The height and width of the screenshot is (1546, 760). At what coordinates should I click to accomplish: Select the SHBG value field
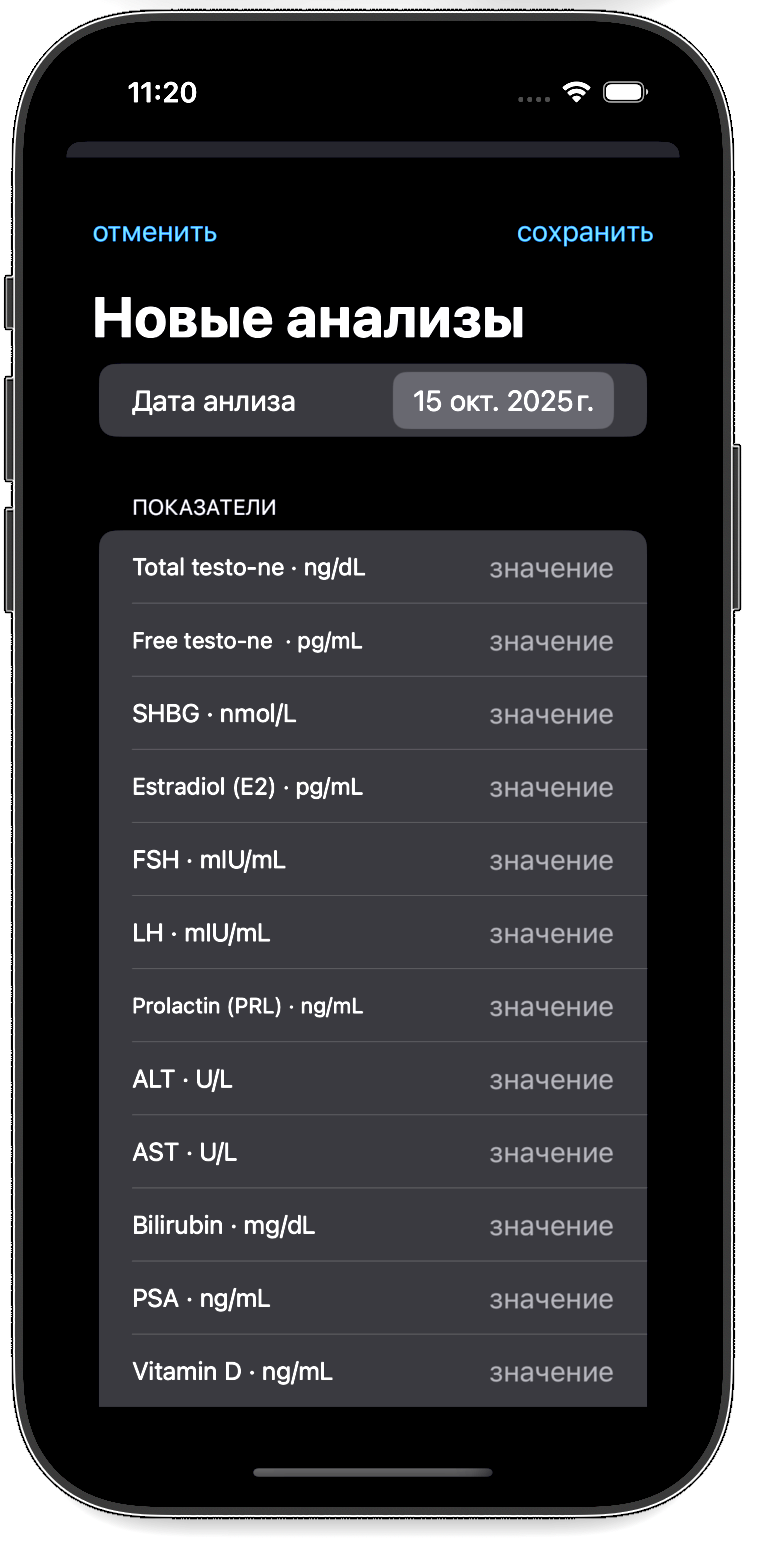551,714
